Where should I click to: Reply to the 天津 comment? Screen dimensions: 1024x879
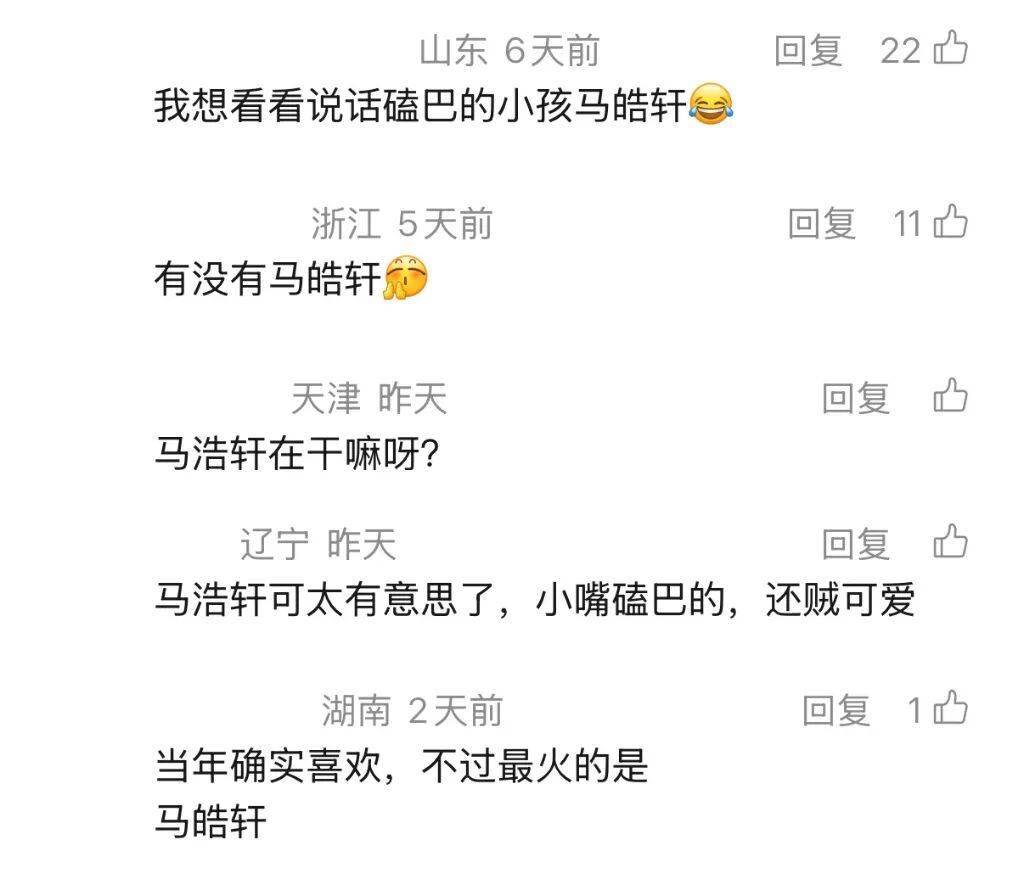coord(856,398)
